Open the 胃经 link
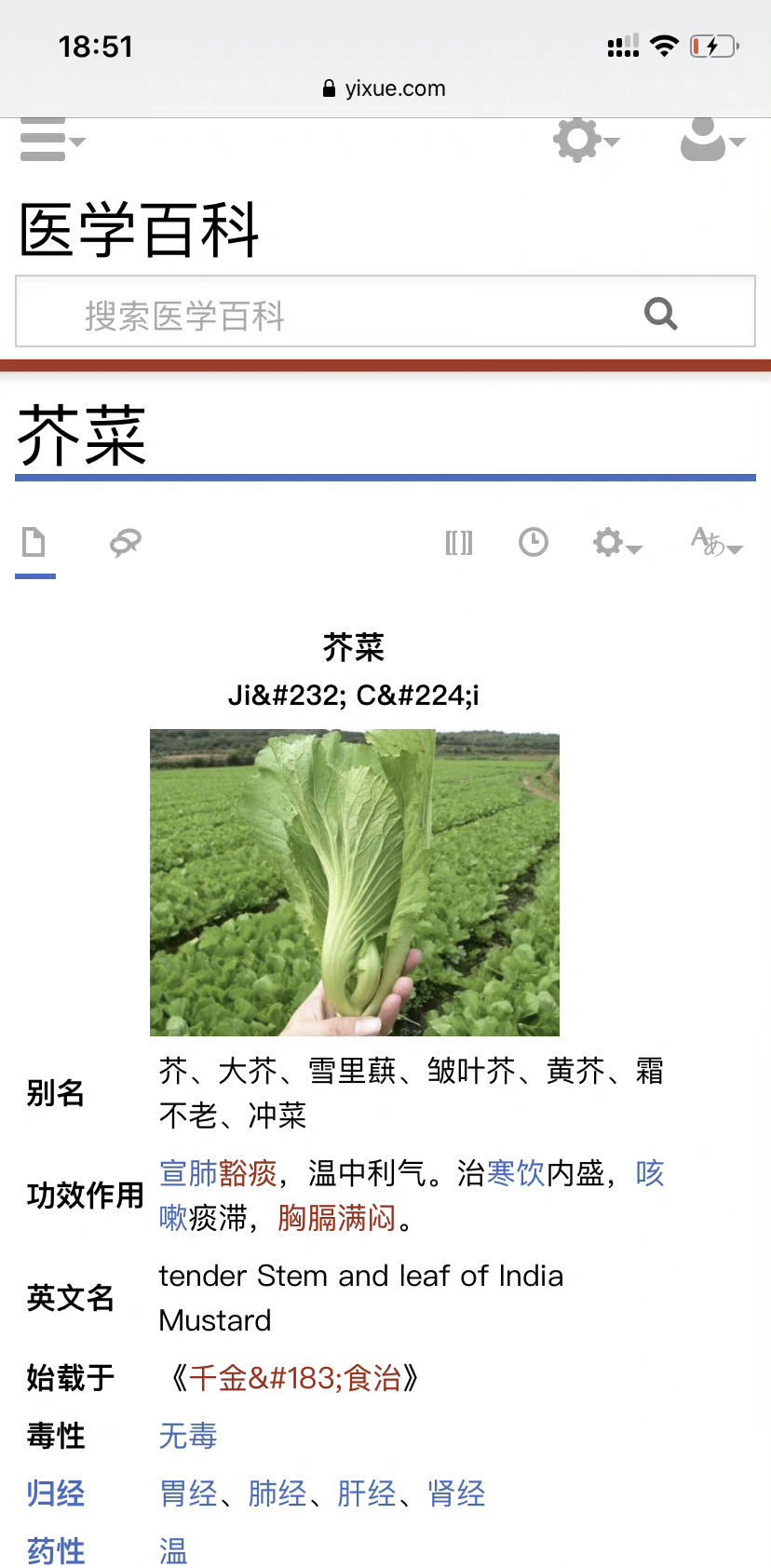This screenshot has width=771, height=1568. click(188, 1494)
